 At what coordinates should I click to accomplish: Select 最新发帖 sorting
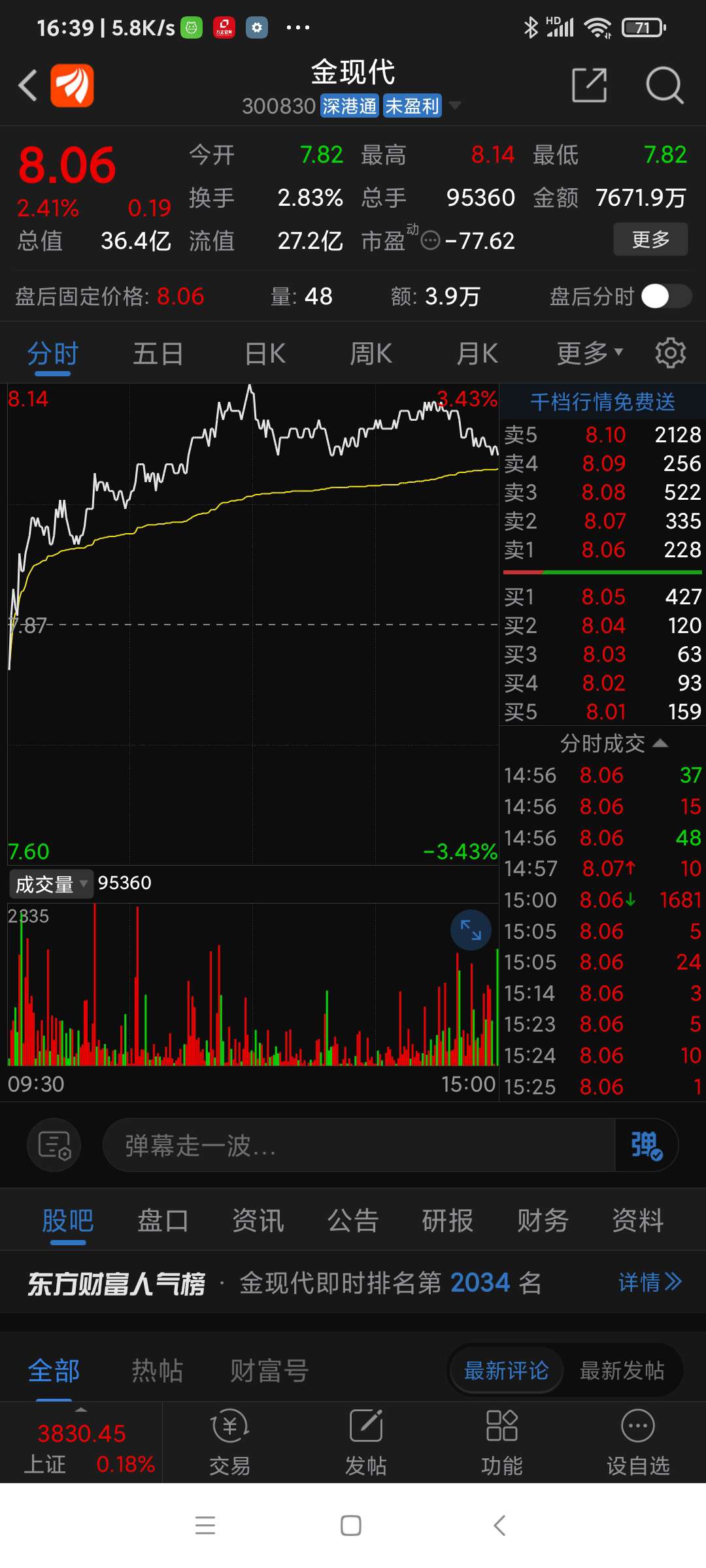point(622,1370)
